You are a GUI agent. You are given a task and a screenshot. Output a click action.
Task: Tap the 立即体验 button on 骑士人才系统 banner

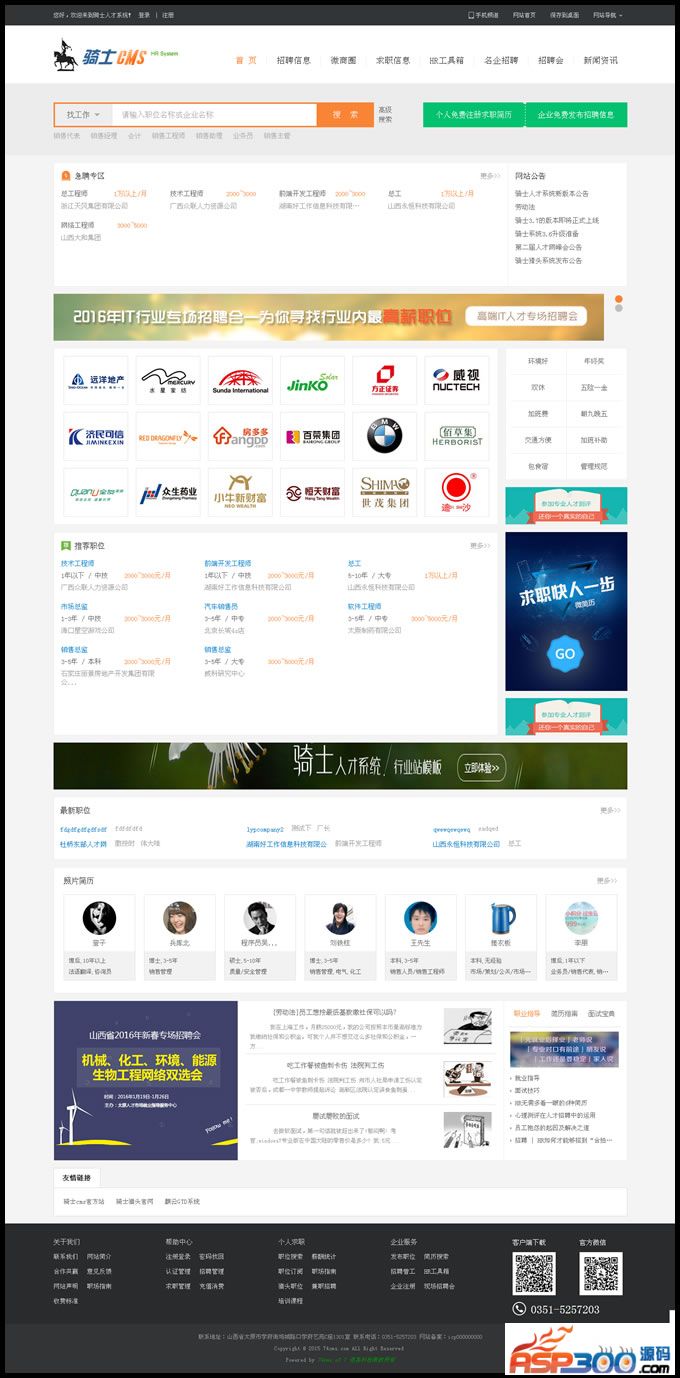[x=481, y=767]
